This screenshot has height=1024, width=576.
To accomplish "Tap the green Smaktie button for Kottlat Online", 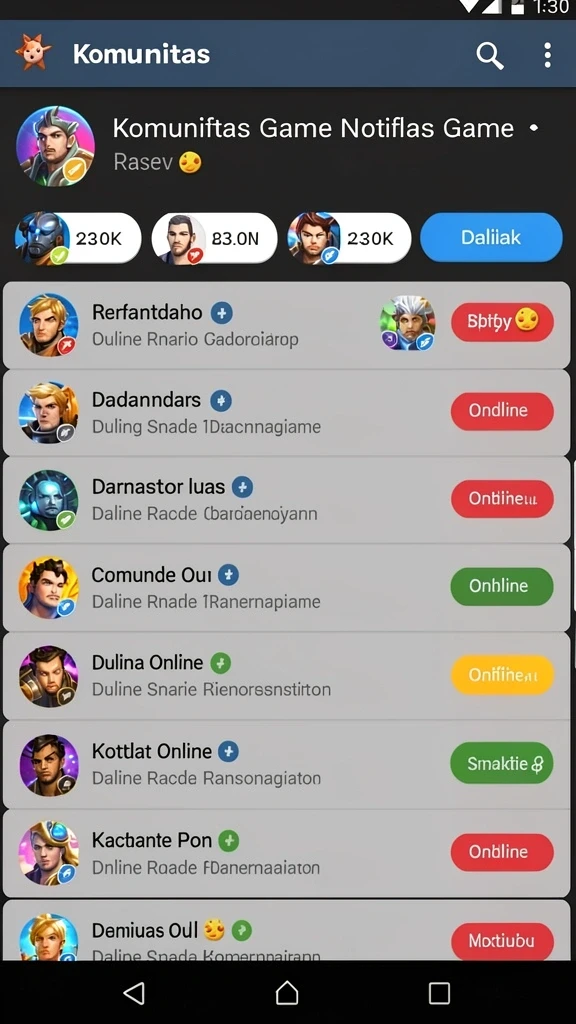I will (x=502, y=763).
